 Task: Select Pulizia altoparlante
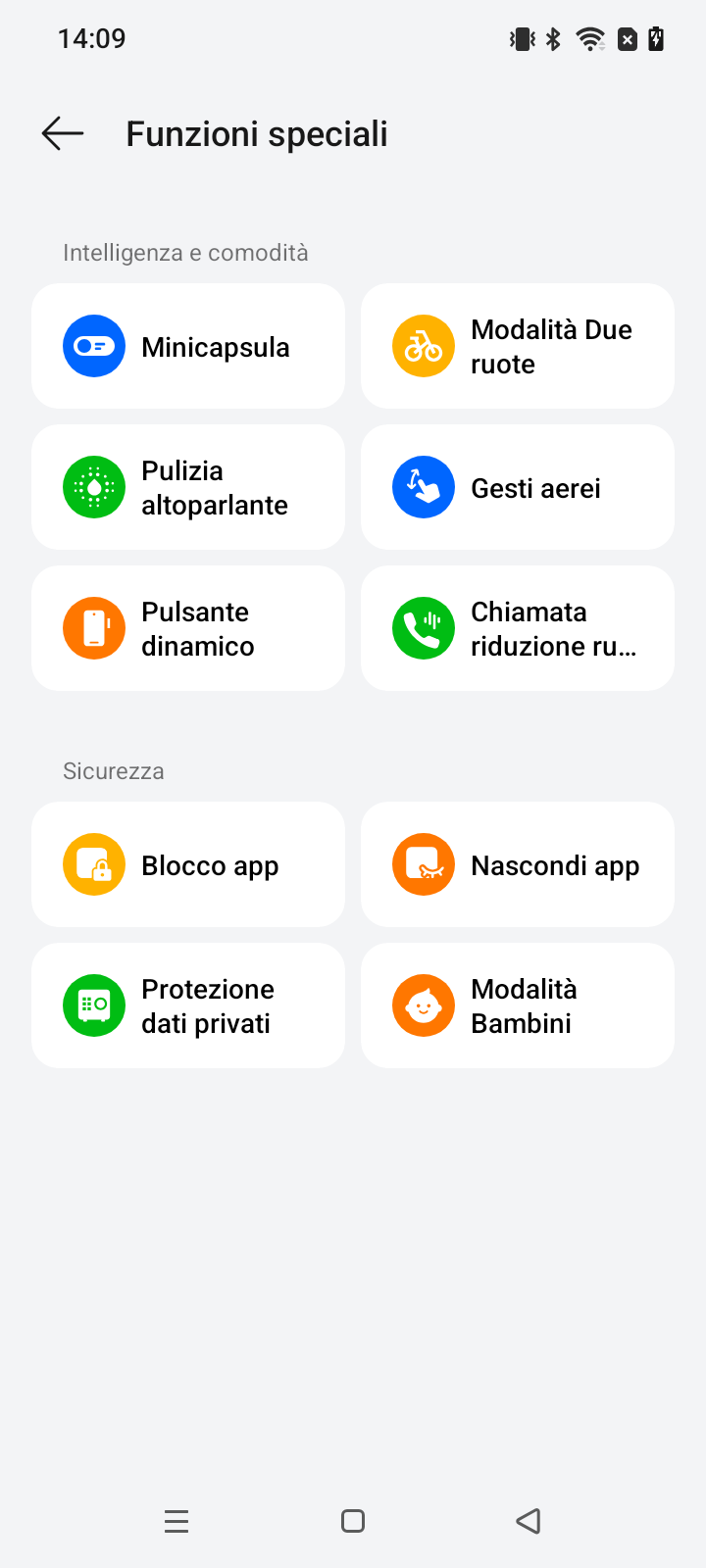pyautogui.click(x=188, y=488)
